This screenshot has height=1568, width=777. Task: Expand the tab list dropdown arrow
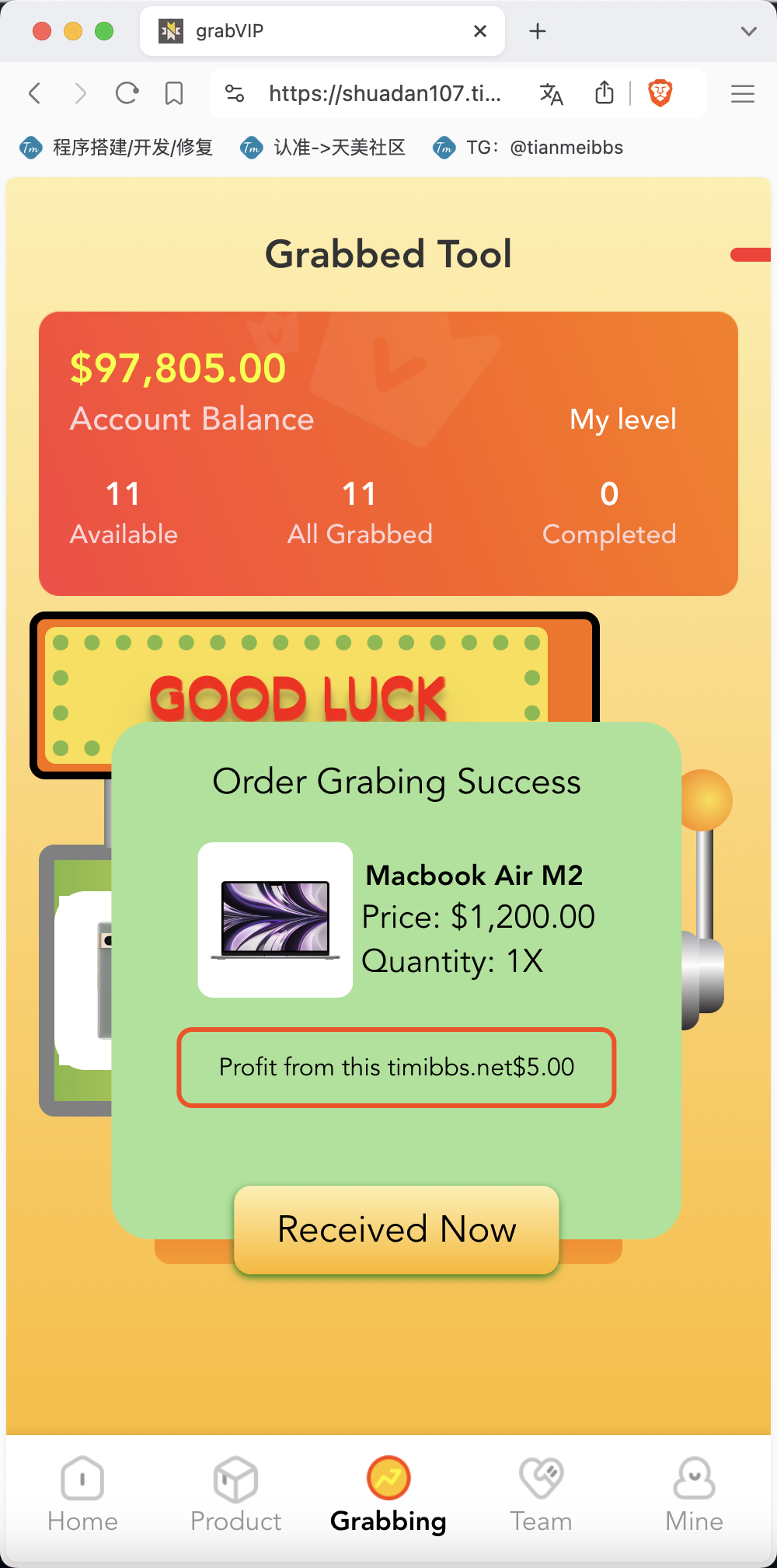coord(748,32)
